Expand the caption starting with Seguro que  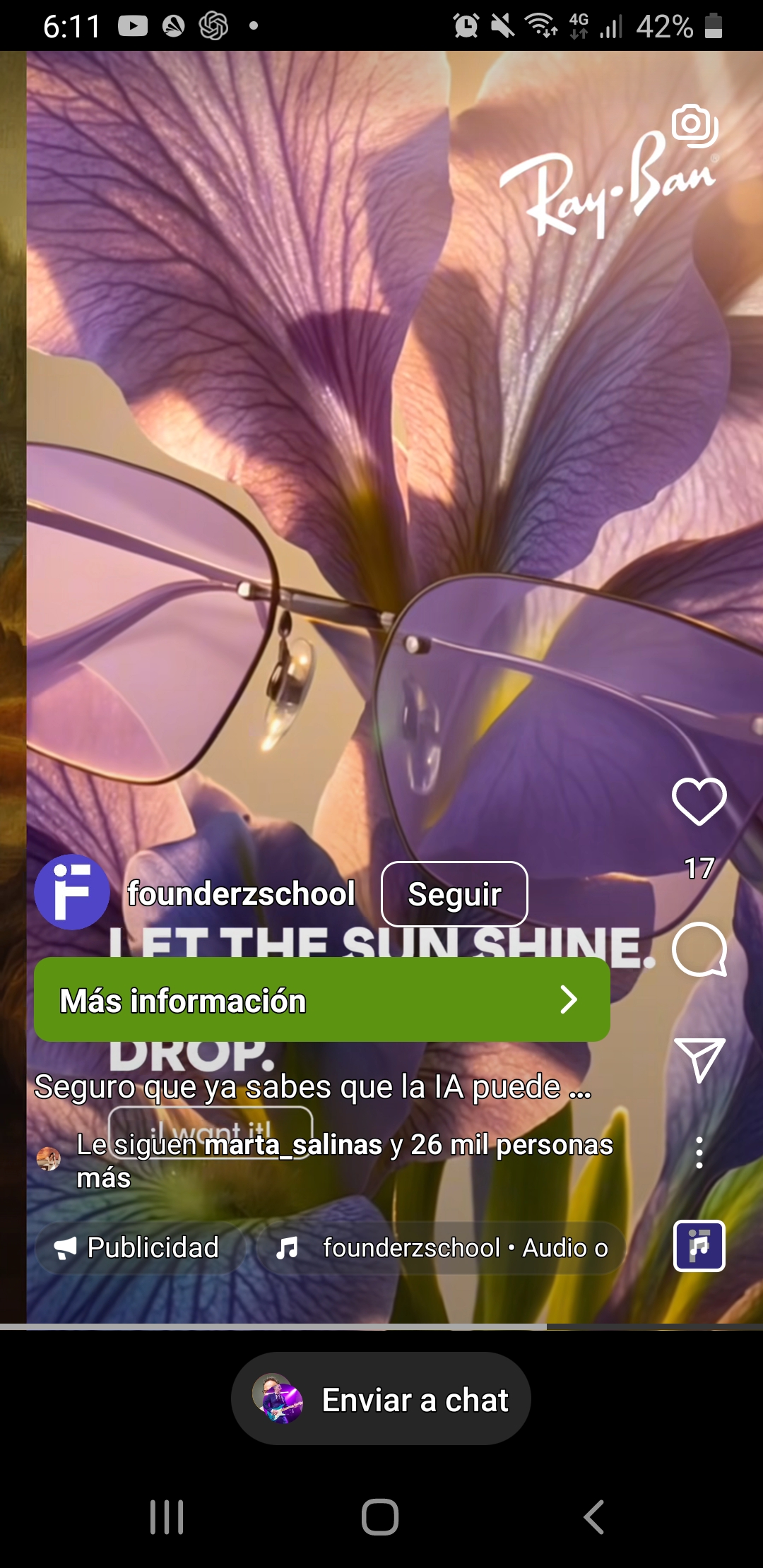tap(313, 1087)
